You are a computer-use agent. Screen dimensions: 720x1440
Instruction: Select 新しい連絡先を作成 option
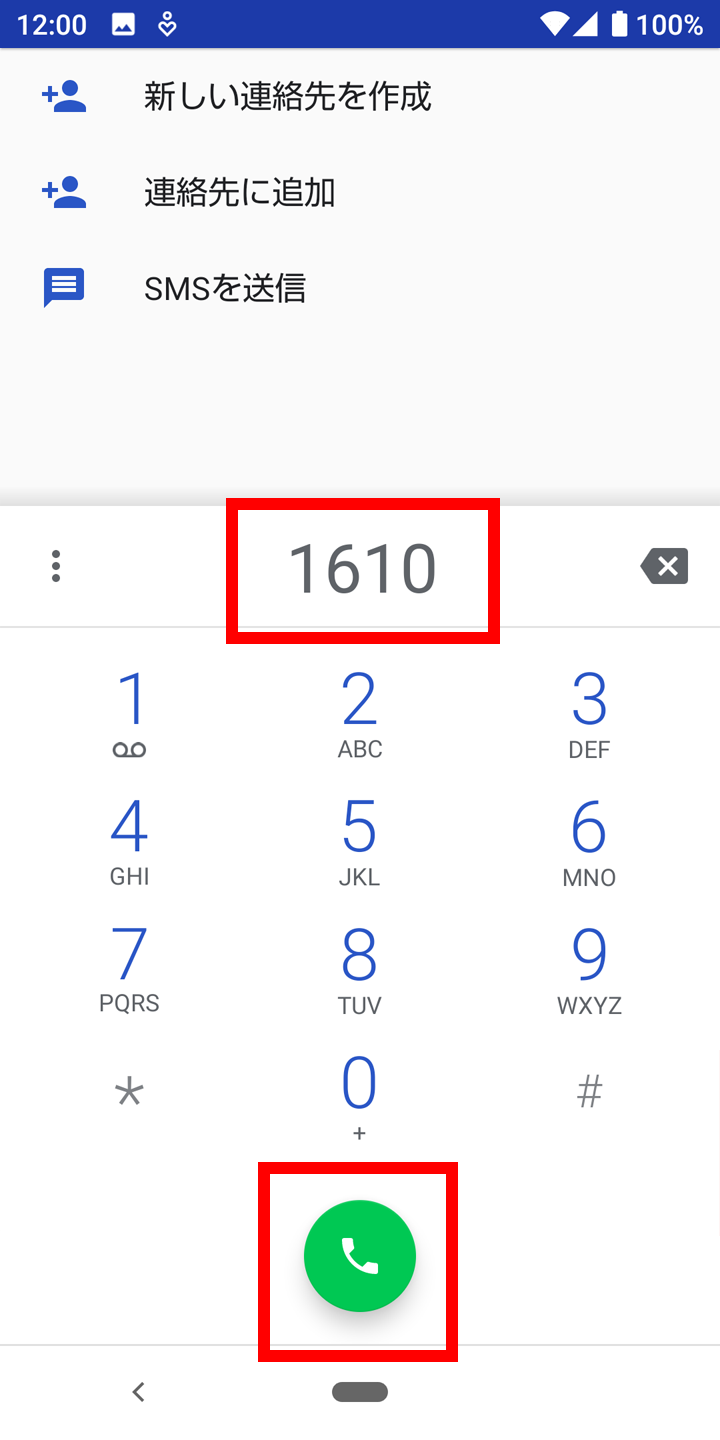pos(360,97)
